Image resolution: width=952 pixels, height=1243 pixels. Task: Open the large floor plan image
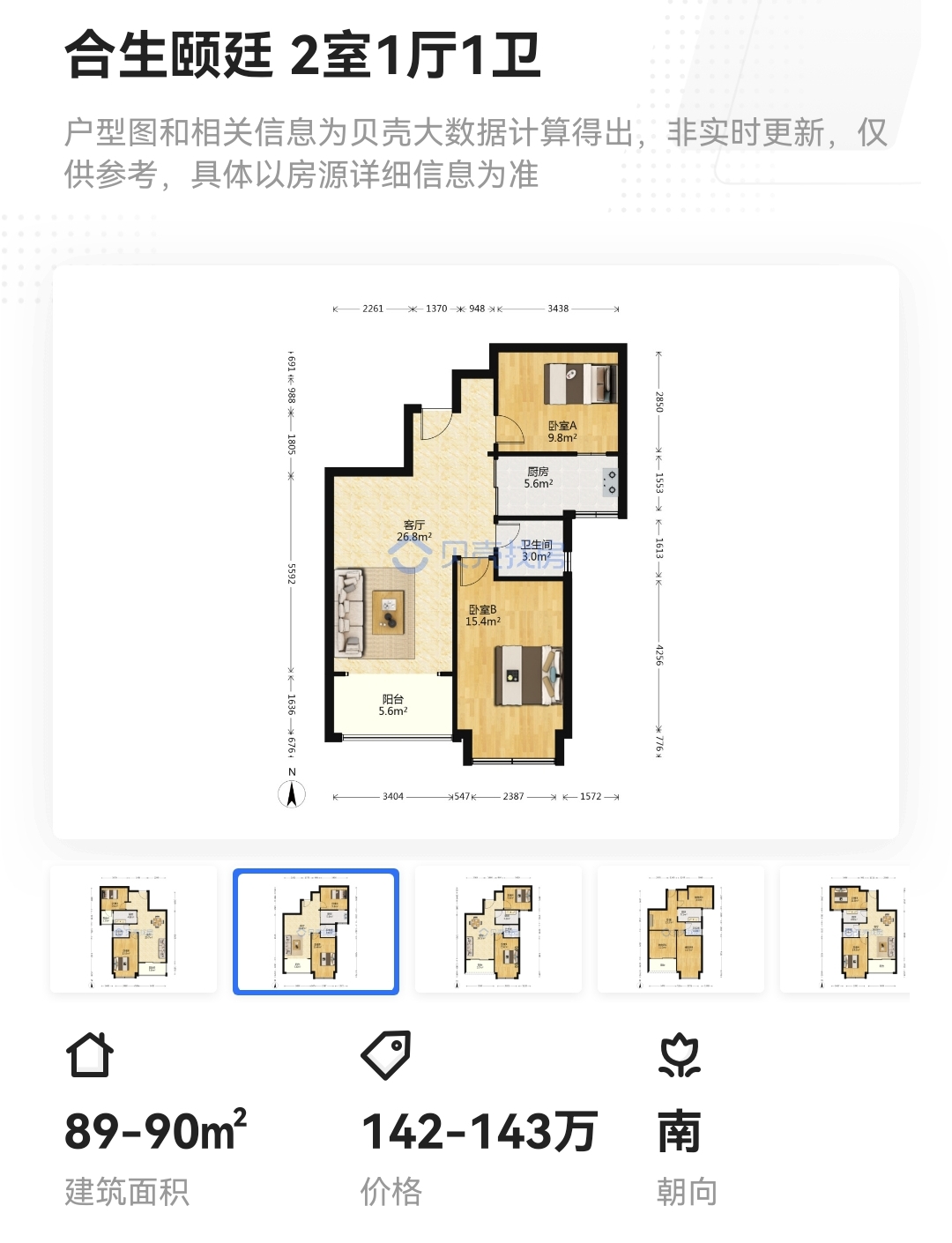point(476,552)
